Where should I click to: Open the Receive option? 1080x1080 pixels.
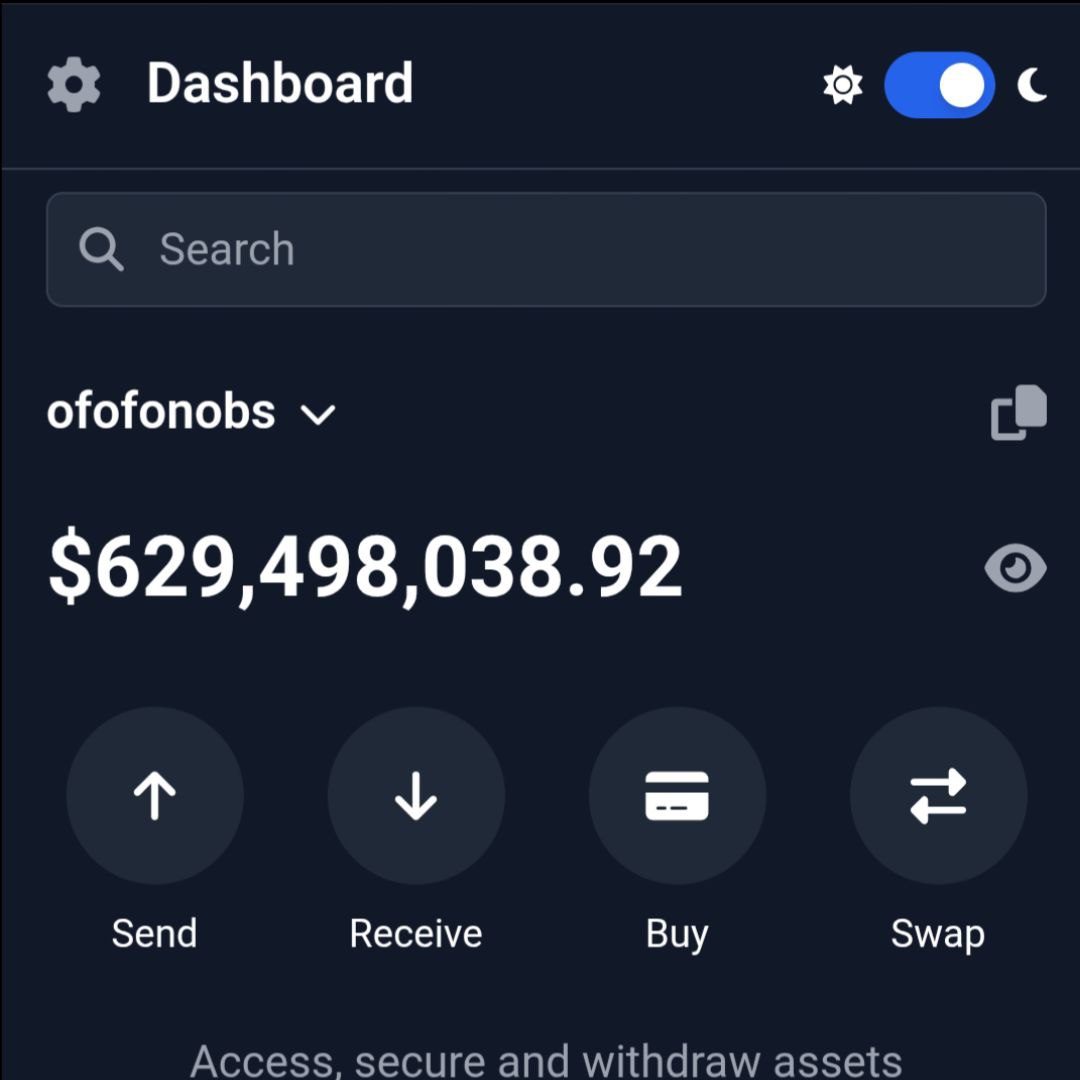pyautogui.click(x=416, y=796)
